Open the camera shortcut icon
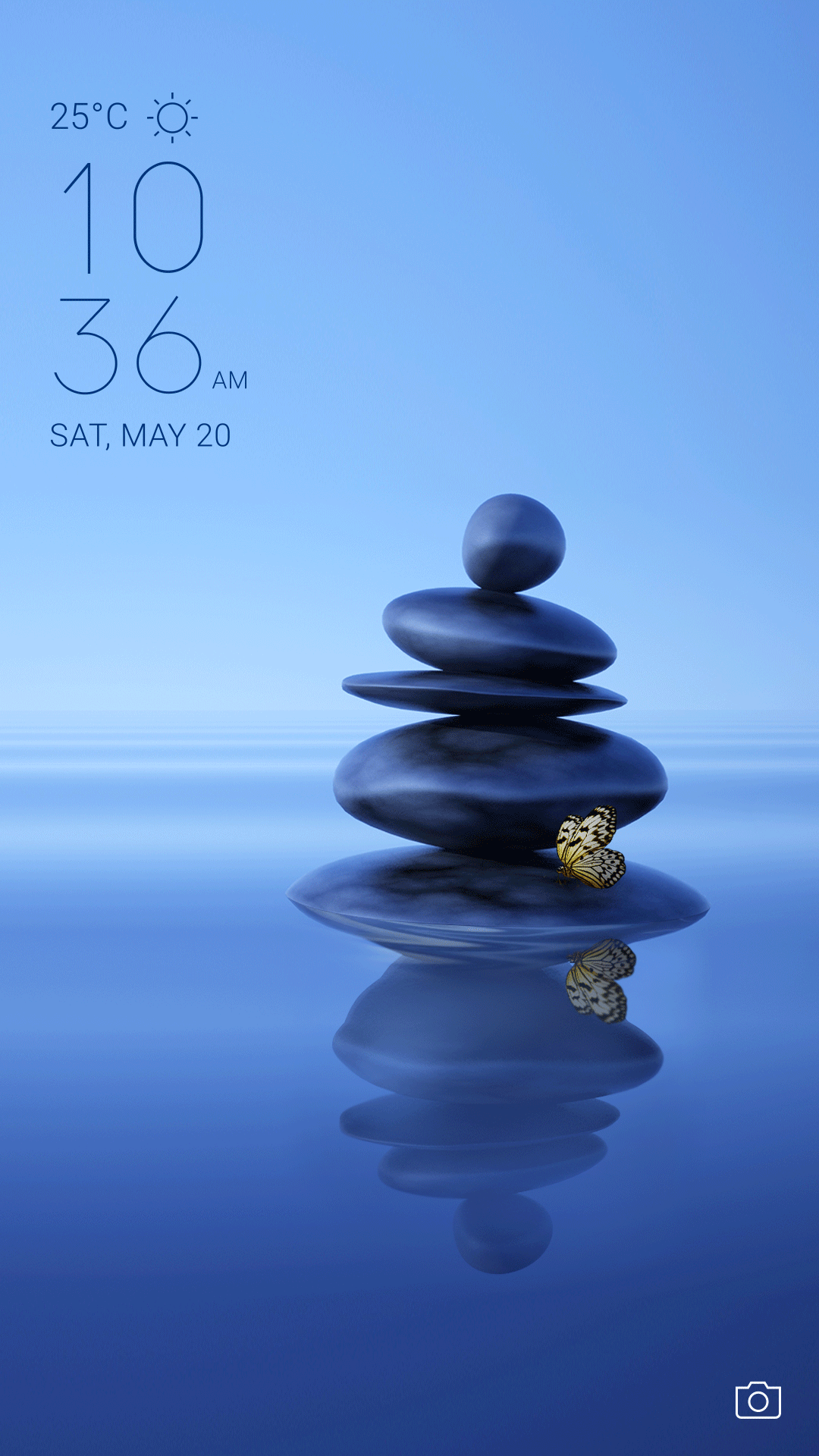 click(758, 1400)
